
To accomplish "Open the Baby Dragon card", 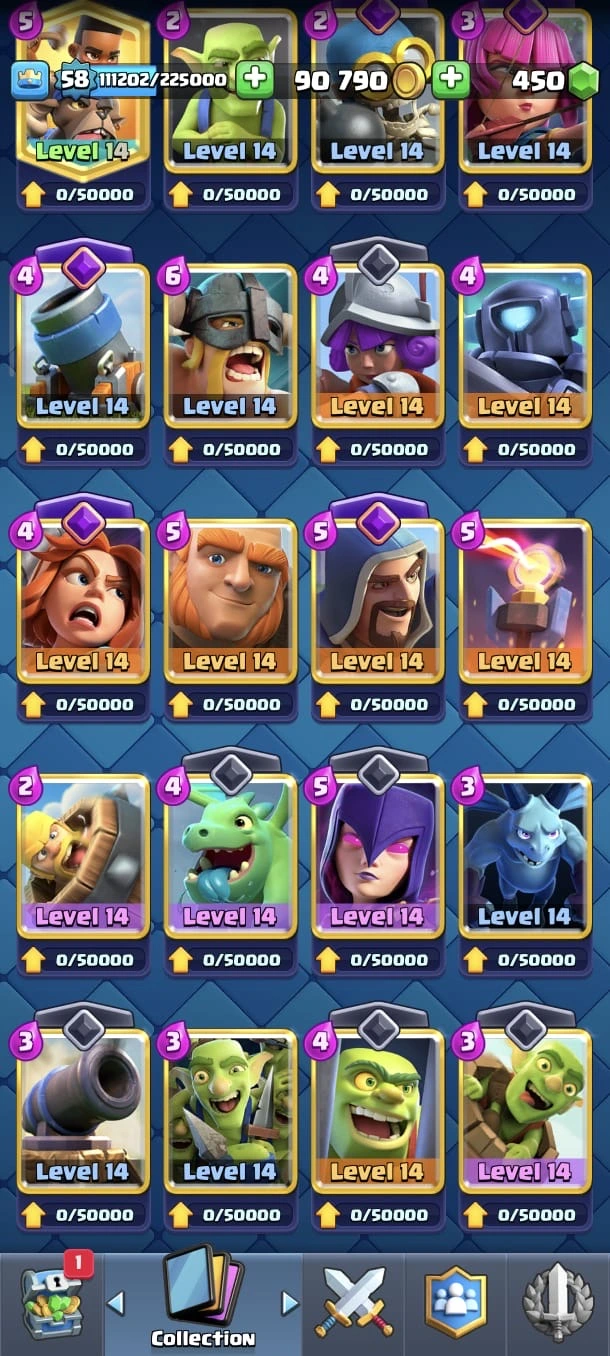I will [229, 855].
